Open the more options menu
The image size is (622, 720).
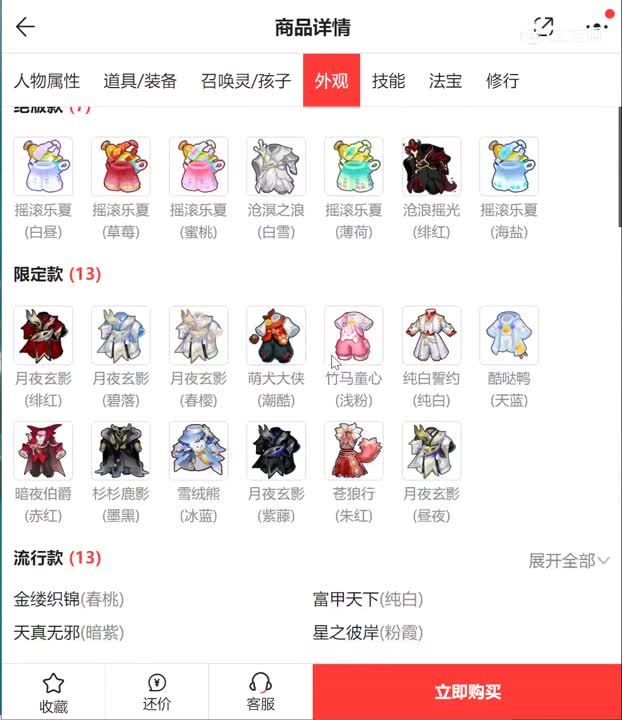[596, 27]
